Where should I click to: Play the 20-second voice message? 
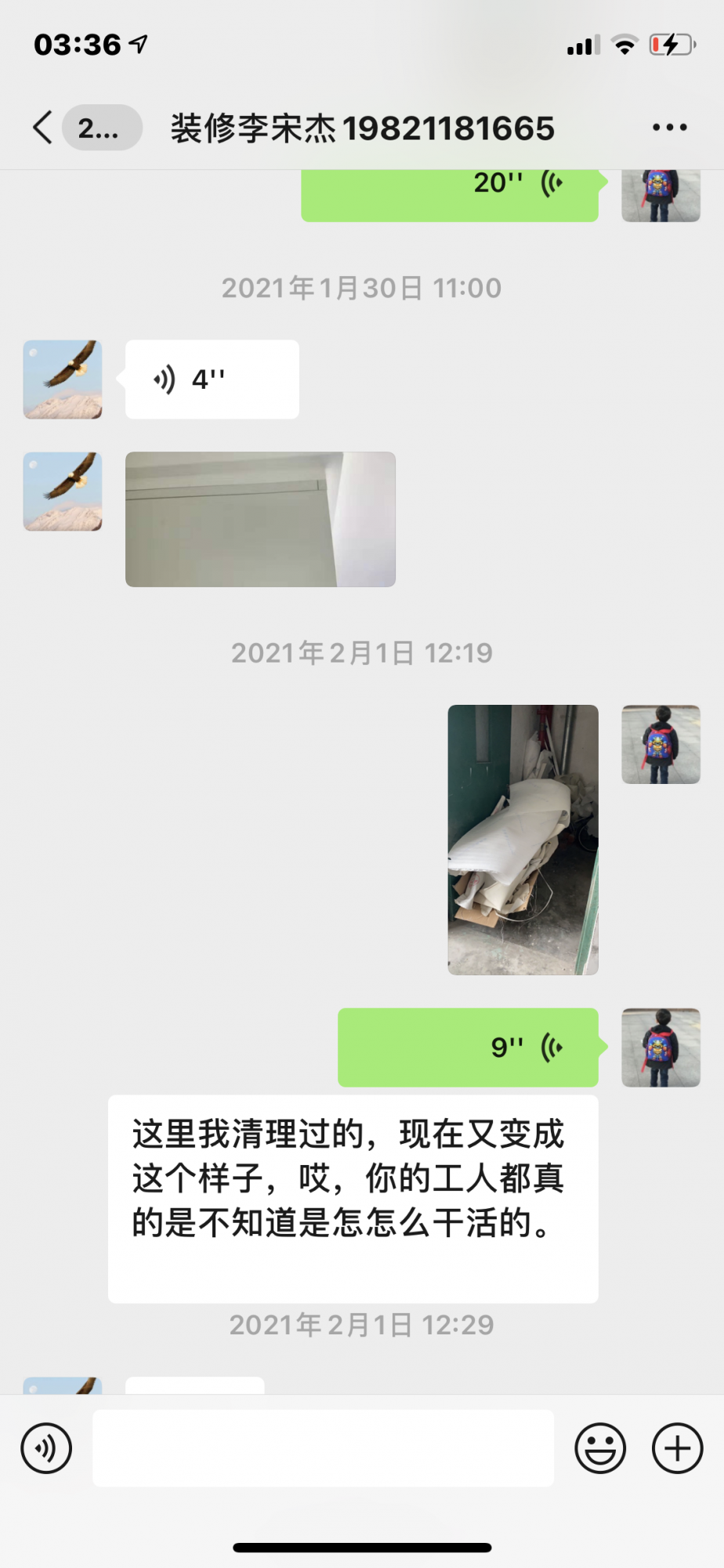pyautogui.click(x=450, y=192)
